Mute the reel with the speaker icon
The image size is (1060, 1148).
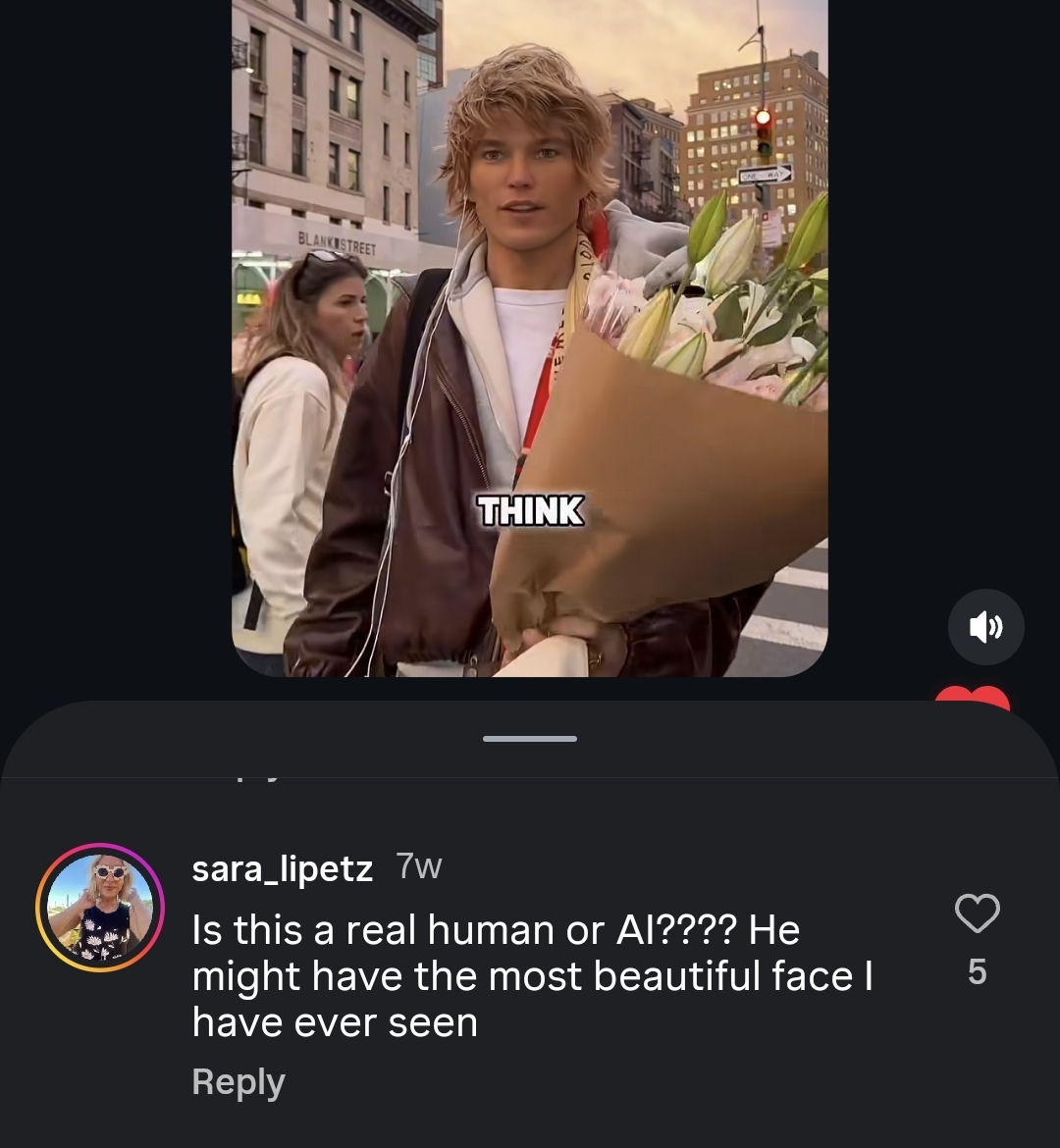[985, 627]
